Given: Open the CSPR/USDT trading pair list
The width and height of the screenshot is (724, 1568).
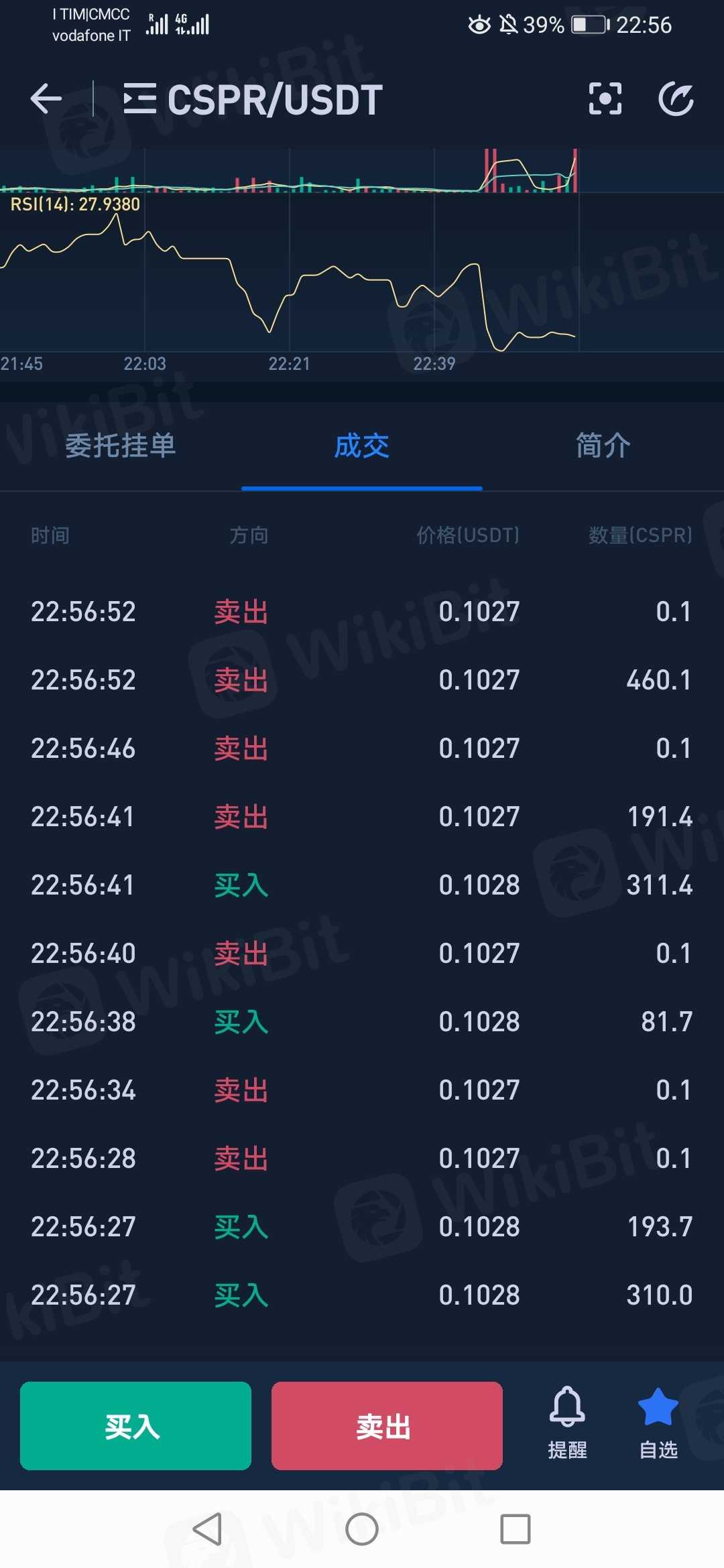Looking at the screenshot, I should pos(253,99).
